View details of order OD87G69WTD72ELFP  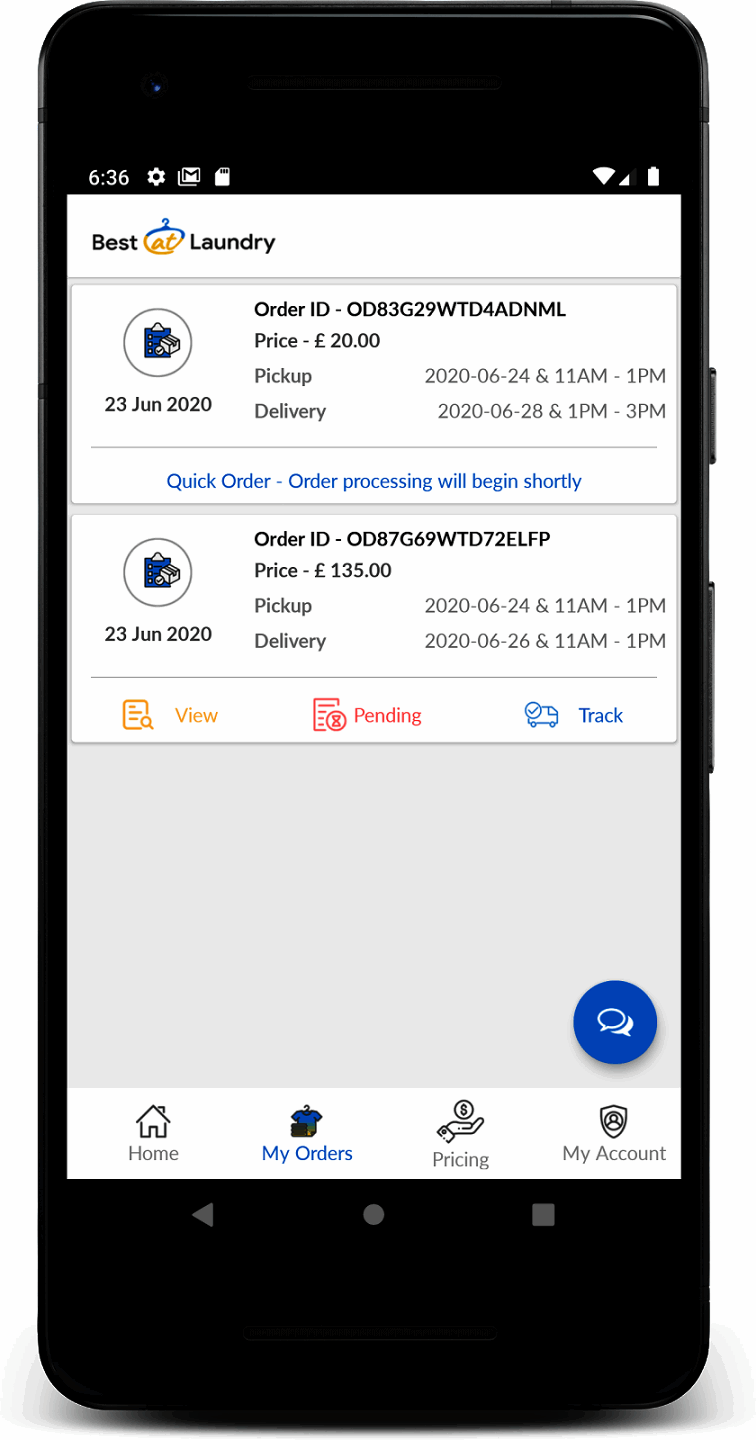(x=170, y=715)
